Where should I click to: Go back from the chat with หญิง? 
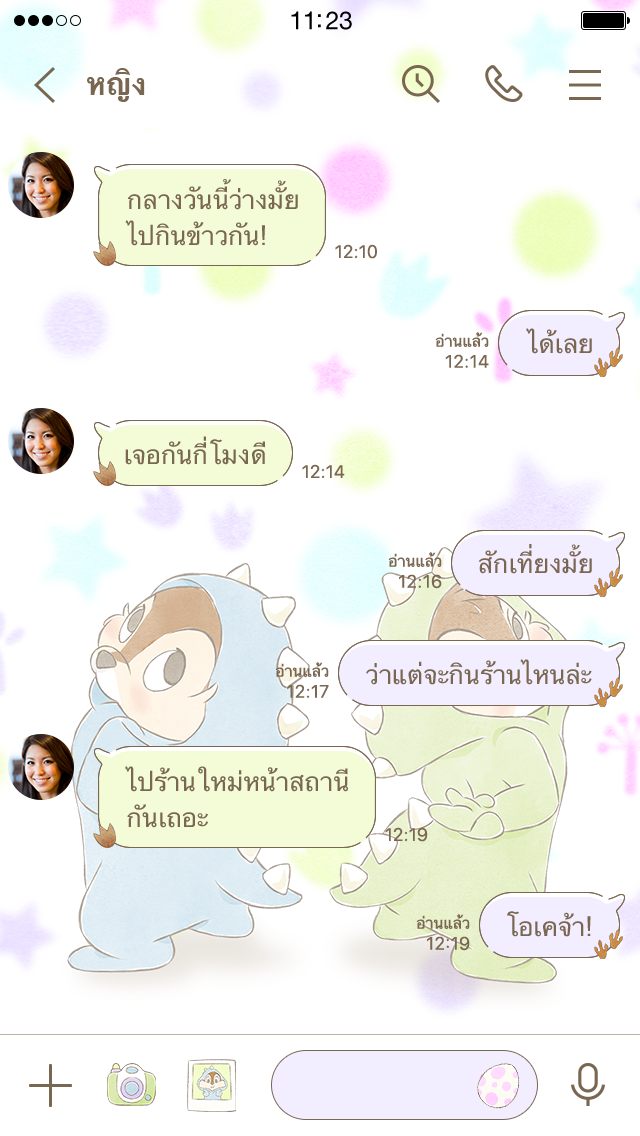(x=45, y=86)
